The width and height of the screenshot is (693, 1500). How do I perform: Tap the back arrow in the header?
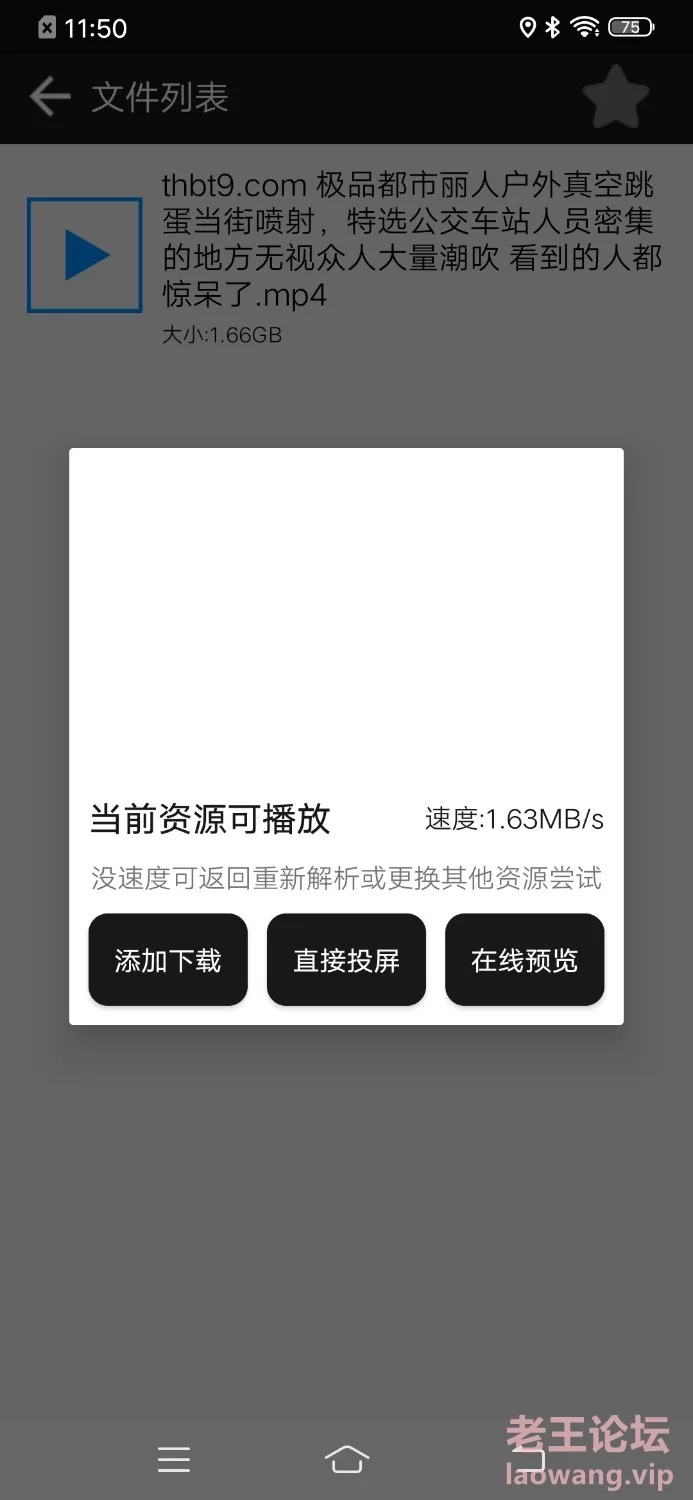coord(49,97)
